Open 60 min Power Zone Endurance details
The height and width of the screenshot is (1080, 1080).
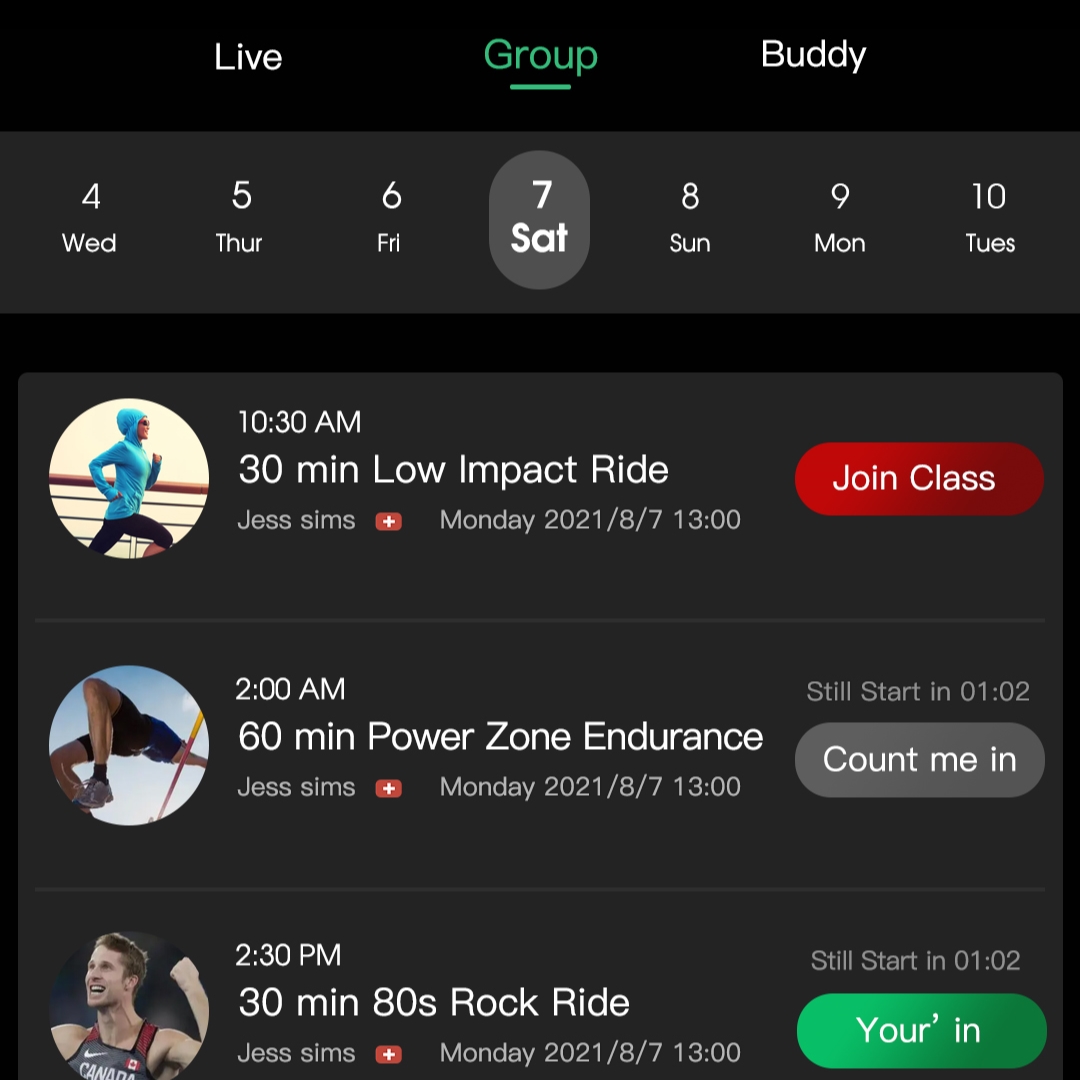pos(500,737)
